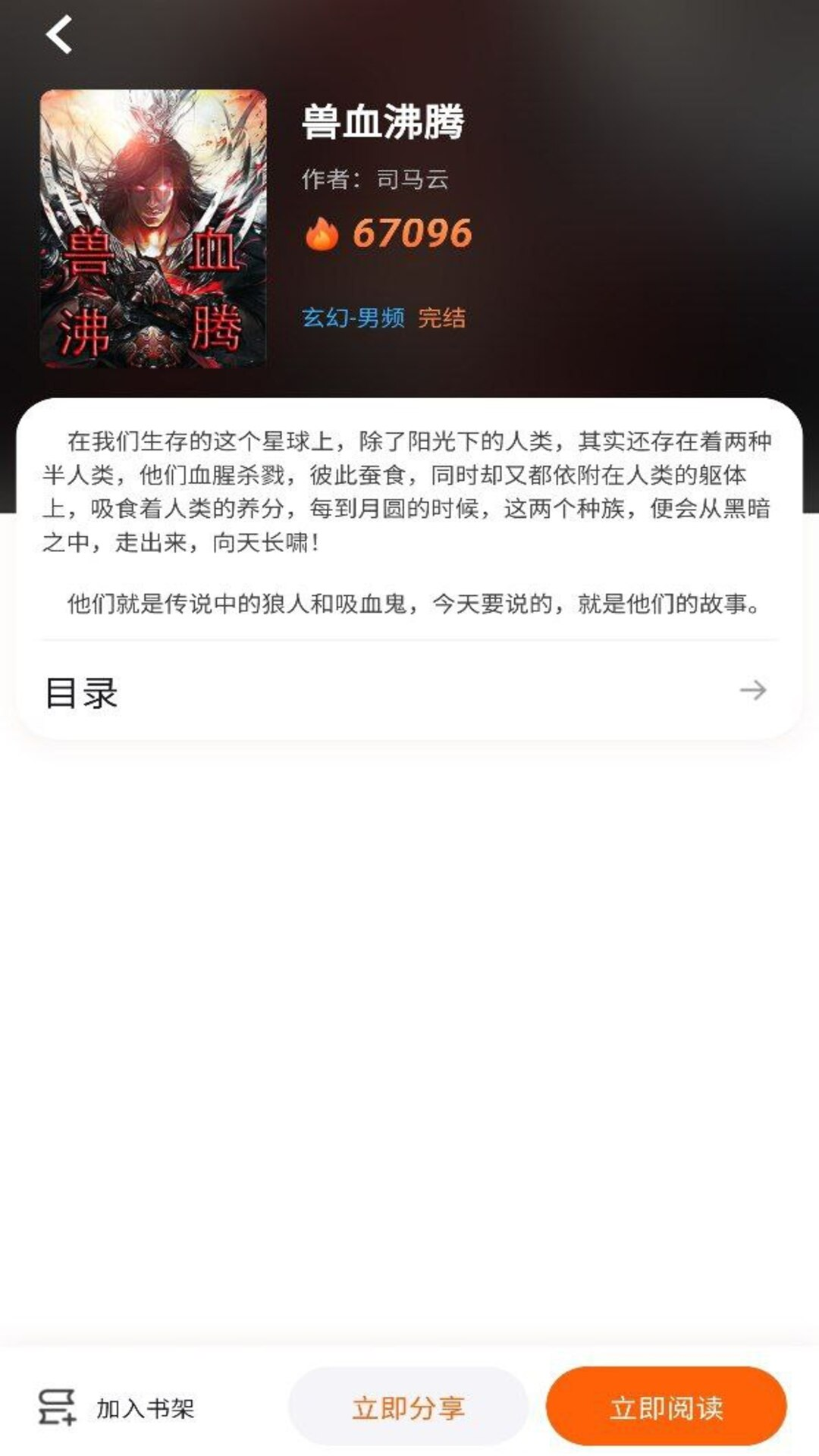Screen dimensions: 819x1456
Task: Tap the 完结 completion status label
Action: (x=442, y=320)
